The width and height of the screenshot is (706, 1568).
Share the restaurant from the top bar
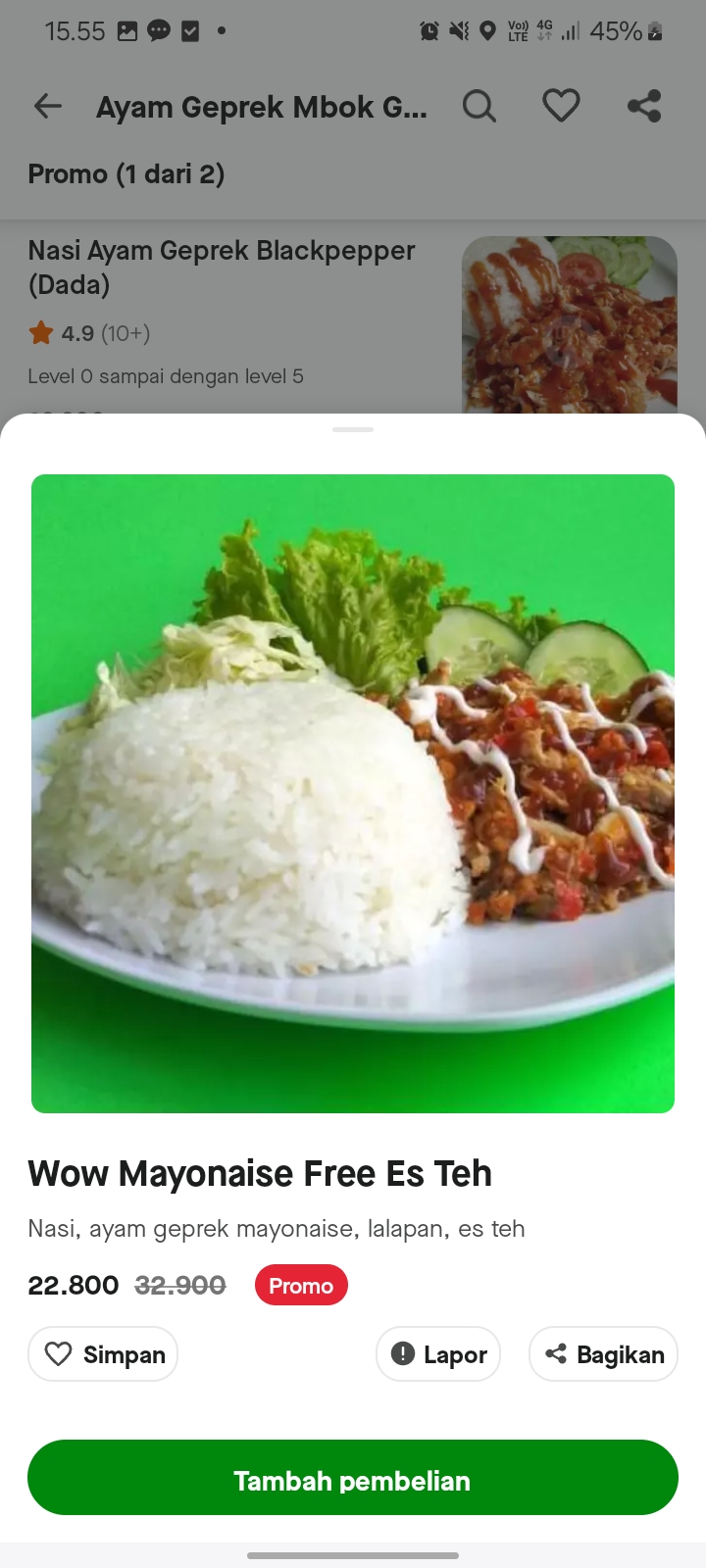click(x=644, y=106)
